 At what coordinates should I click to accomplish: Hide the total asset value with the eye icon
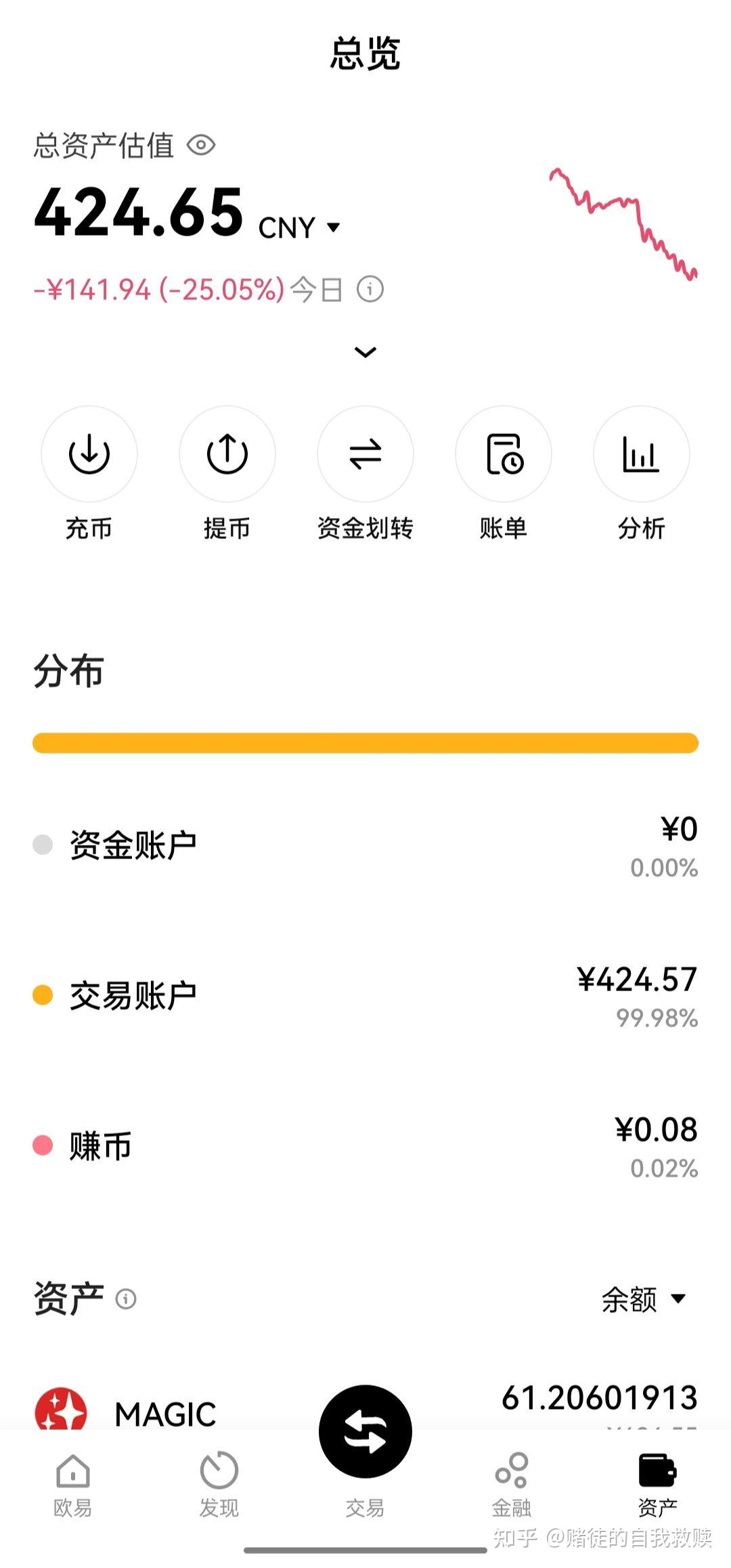click(201, 145)
